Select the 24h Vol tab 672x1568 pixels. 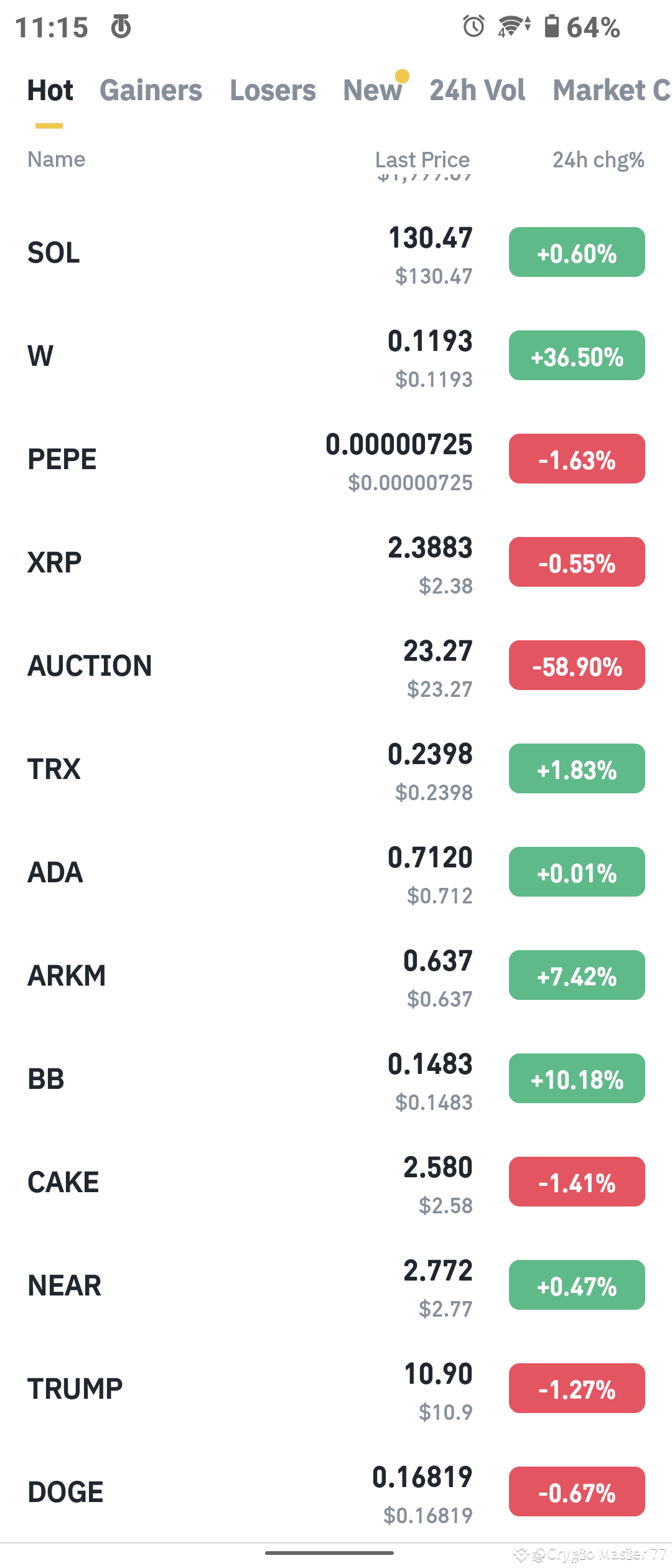(477, 90)
